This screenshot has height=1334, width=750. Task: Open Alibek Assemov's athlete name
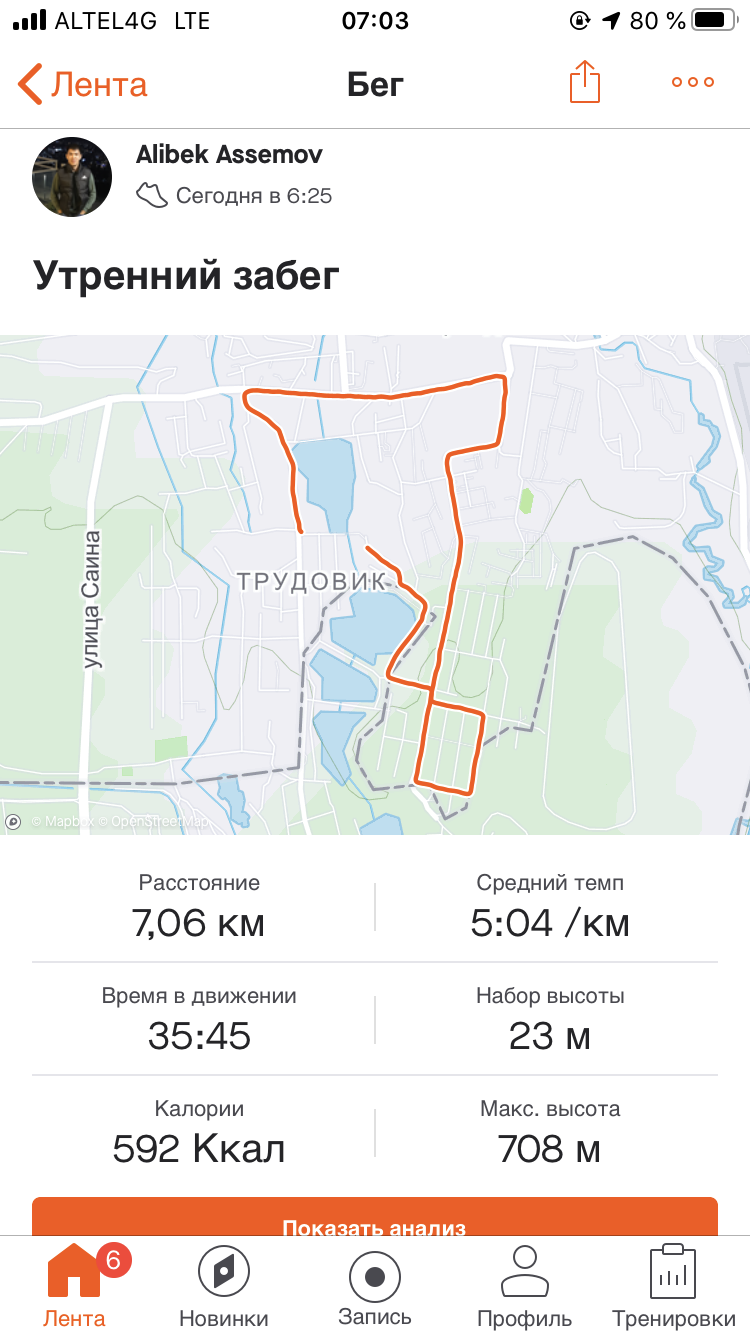tap(229, 155)
